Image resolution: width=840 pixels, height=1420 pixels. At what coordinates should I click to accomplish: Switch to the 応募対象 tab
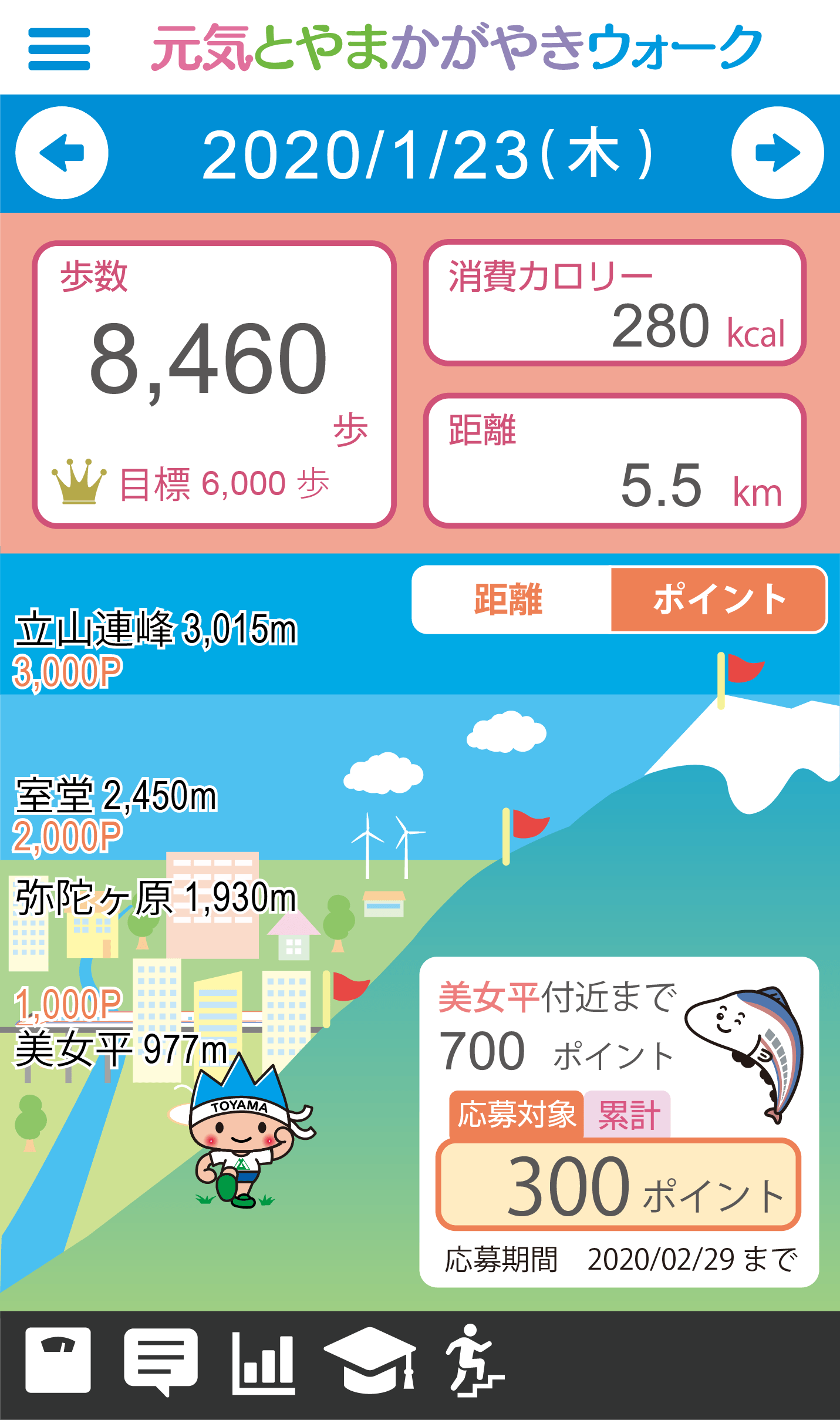coord(516,1114)
